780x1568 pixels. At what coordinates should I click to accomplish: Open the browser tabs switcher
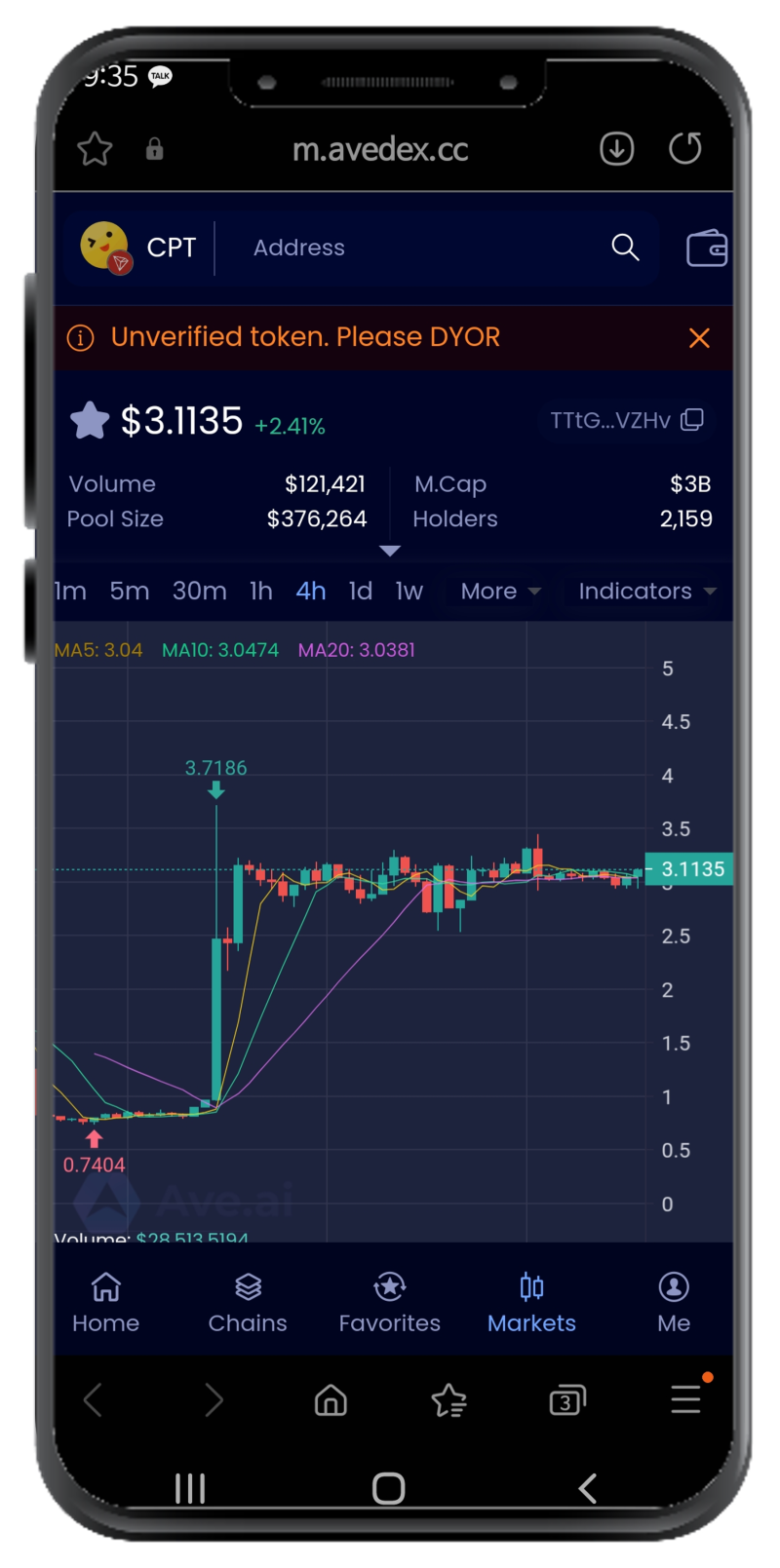[x=566, y=1401]
